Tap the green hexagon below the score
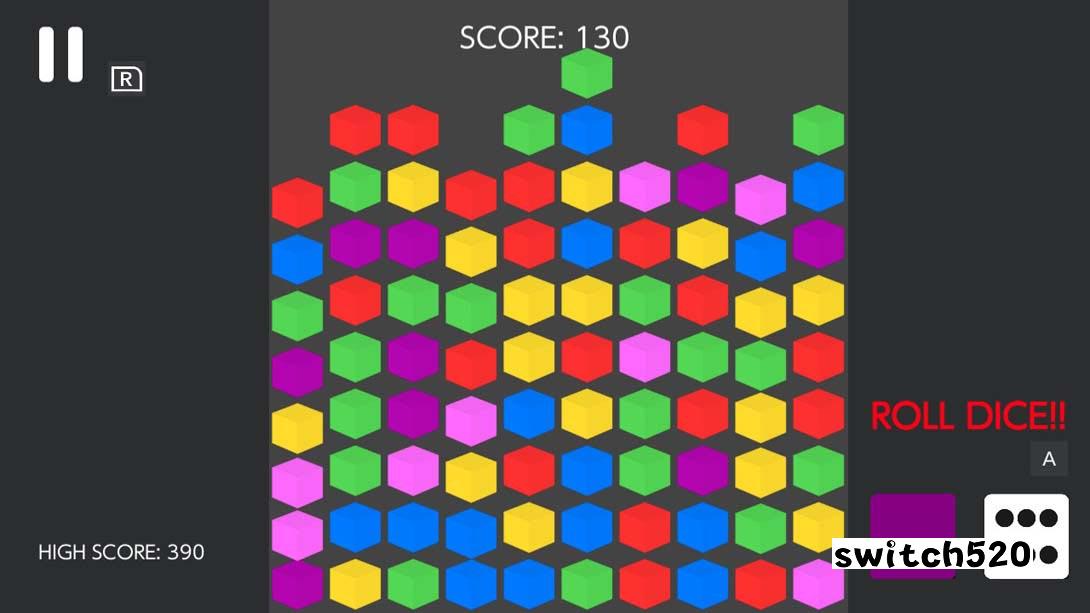The image size is (1090, 613). coord(587,73)
